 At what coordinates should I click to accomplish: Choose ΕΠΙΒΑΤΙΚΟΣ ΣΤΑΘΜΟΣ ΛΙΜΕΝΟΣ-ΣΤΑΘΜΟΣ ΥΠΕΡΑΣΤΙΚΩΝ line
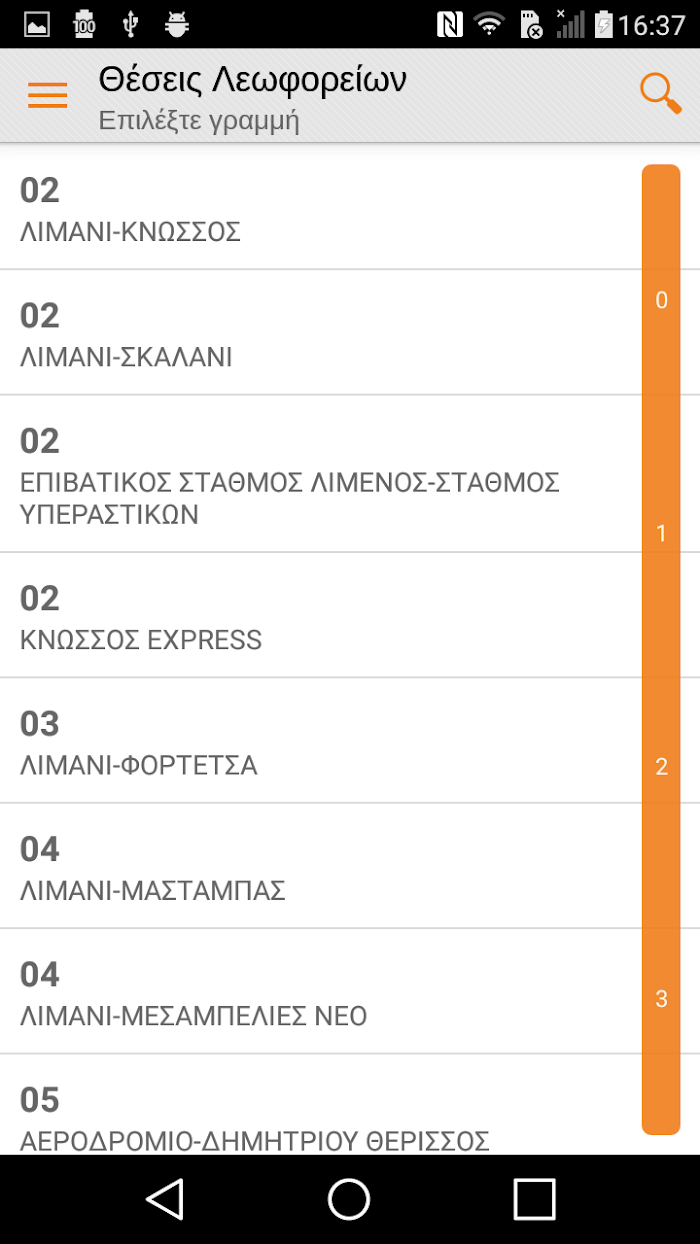click(320, 473)
